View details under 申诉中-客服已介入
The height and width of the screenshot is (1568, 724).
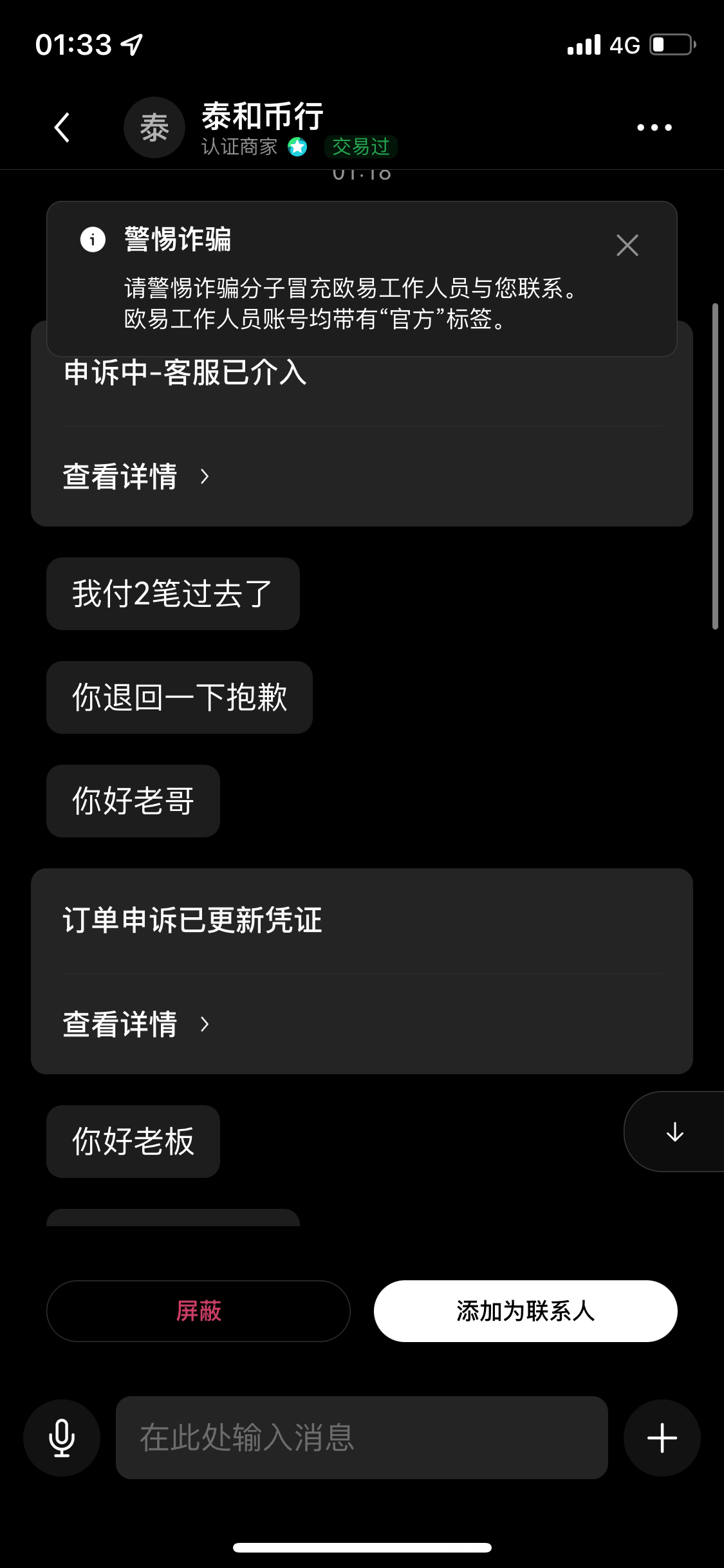(136, 477)
